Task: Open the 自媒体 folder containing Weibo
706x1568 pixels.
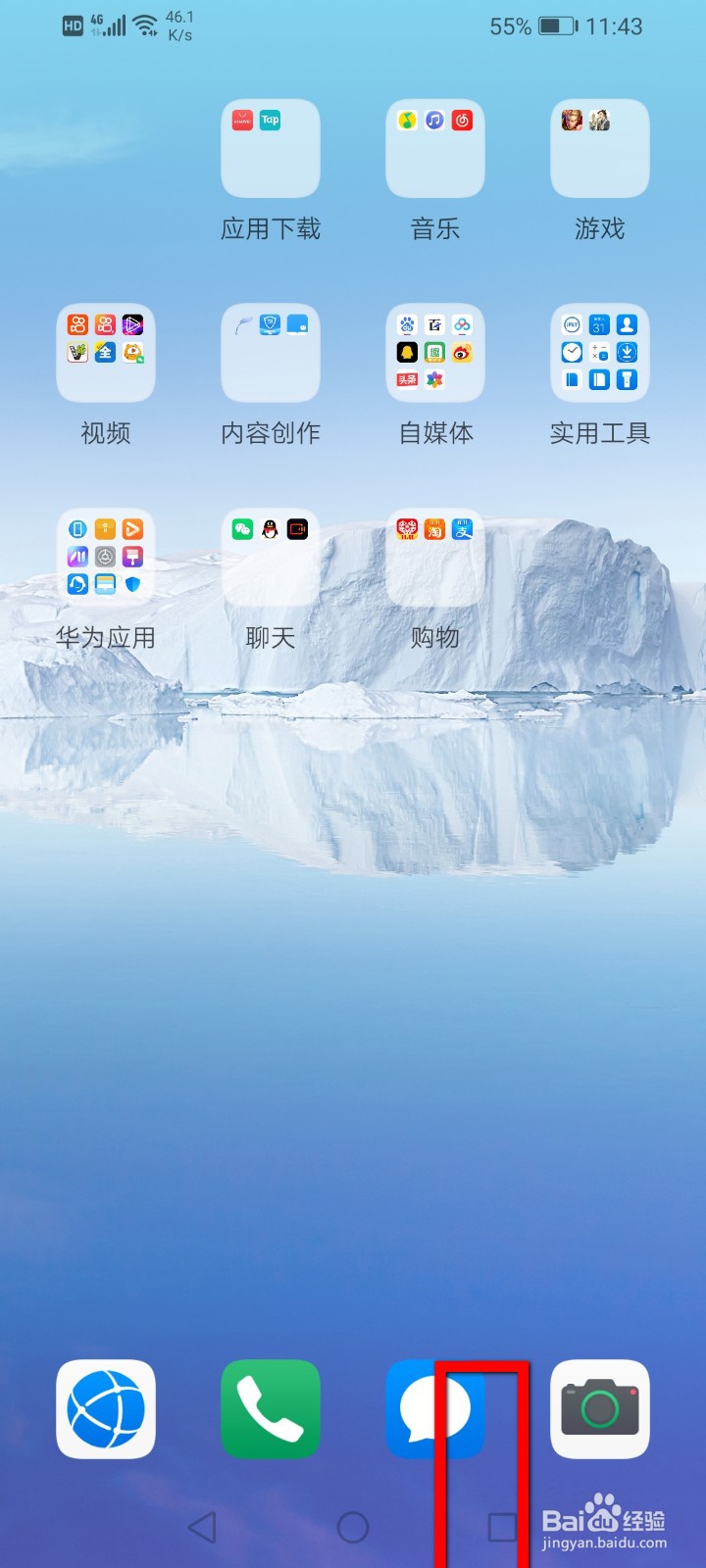Action: click(x=435, y=353)
